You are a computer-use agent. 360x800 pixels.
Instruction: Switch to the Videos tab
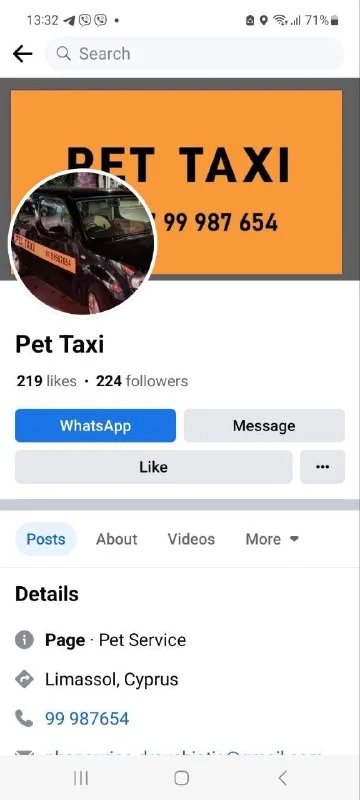click(x=191, y=539)
